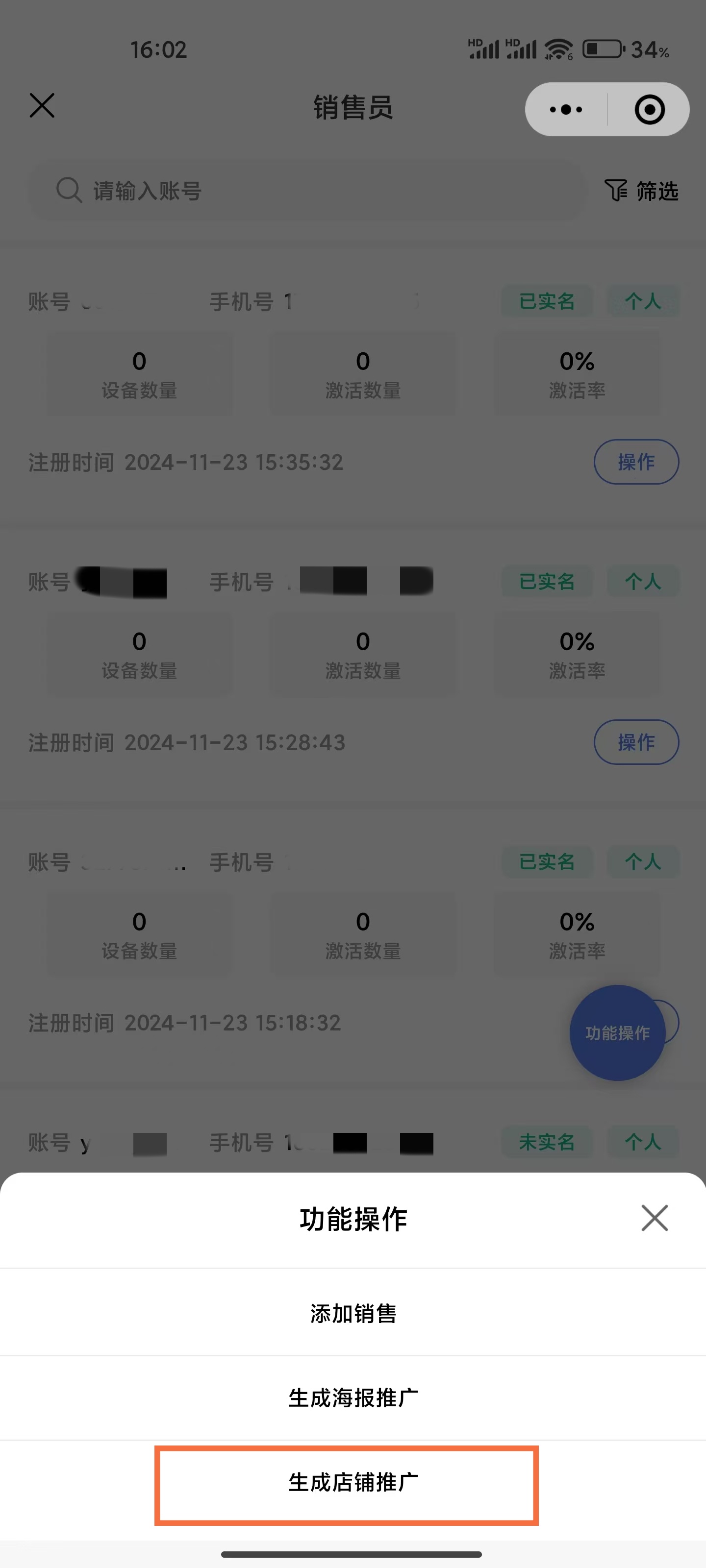
Task: Tap the floating 功能操作 button
Action: coord(617,1033)
